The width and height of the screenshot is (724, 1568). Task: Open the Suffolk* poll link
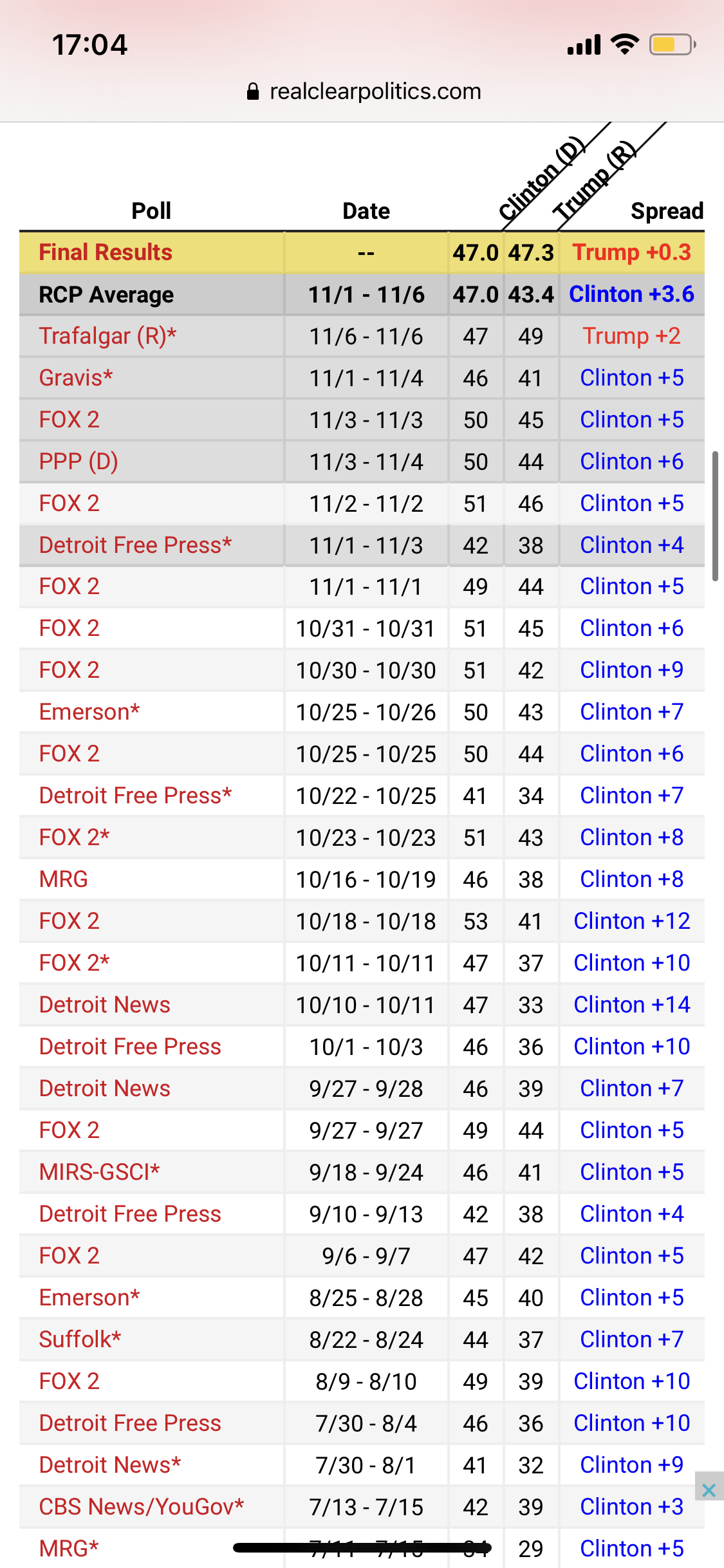80,1339
